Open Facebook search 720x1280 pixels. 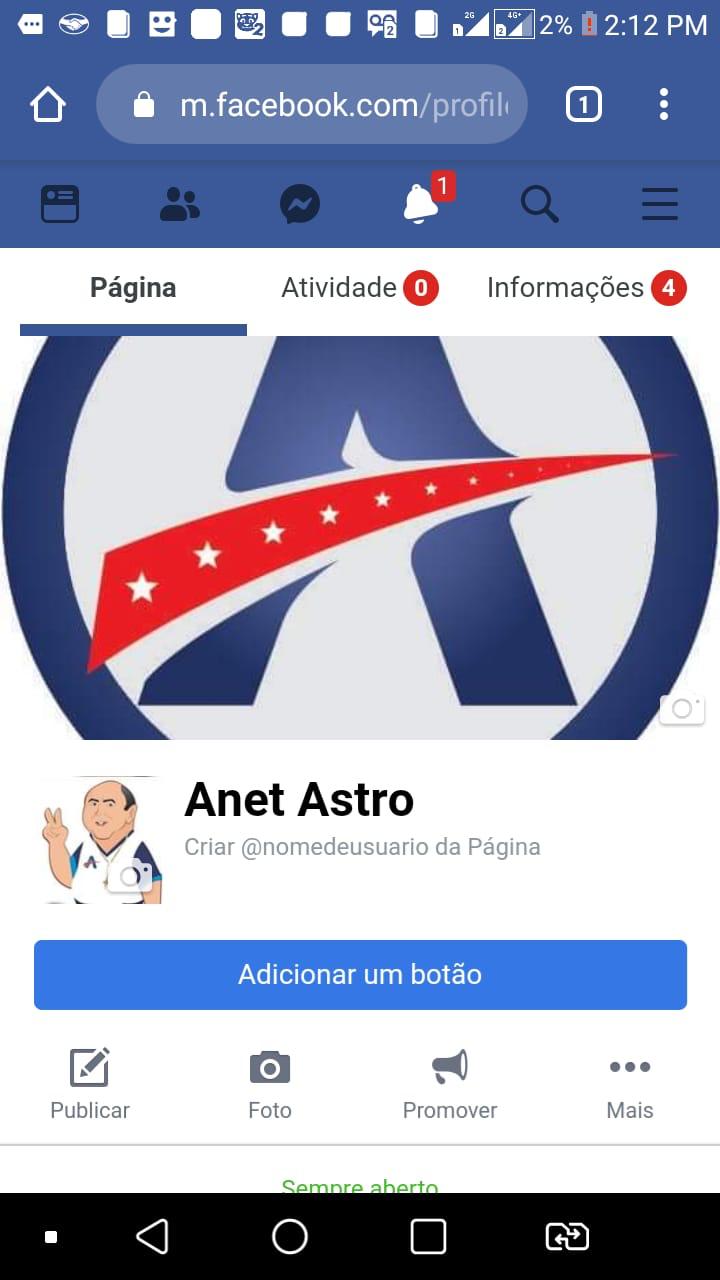[540, 204]
